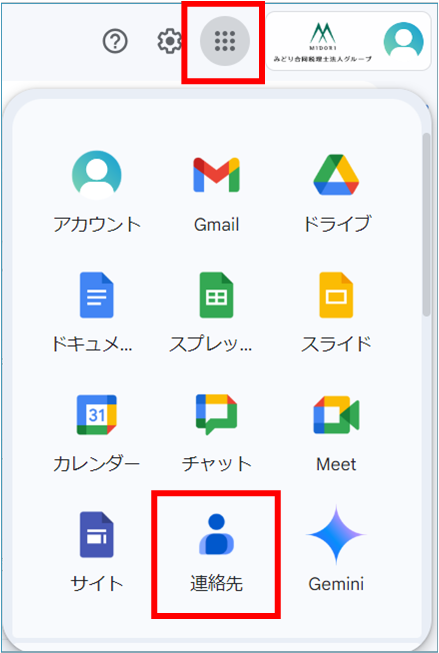Screen dimensions: 439x653
Task: Launch Meet from the grid
Action: point(336,433)
